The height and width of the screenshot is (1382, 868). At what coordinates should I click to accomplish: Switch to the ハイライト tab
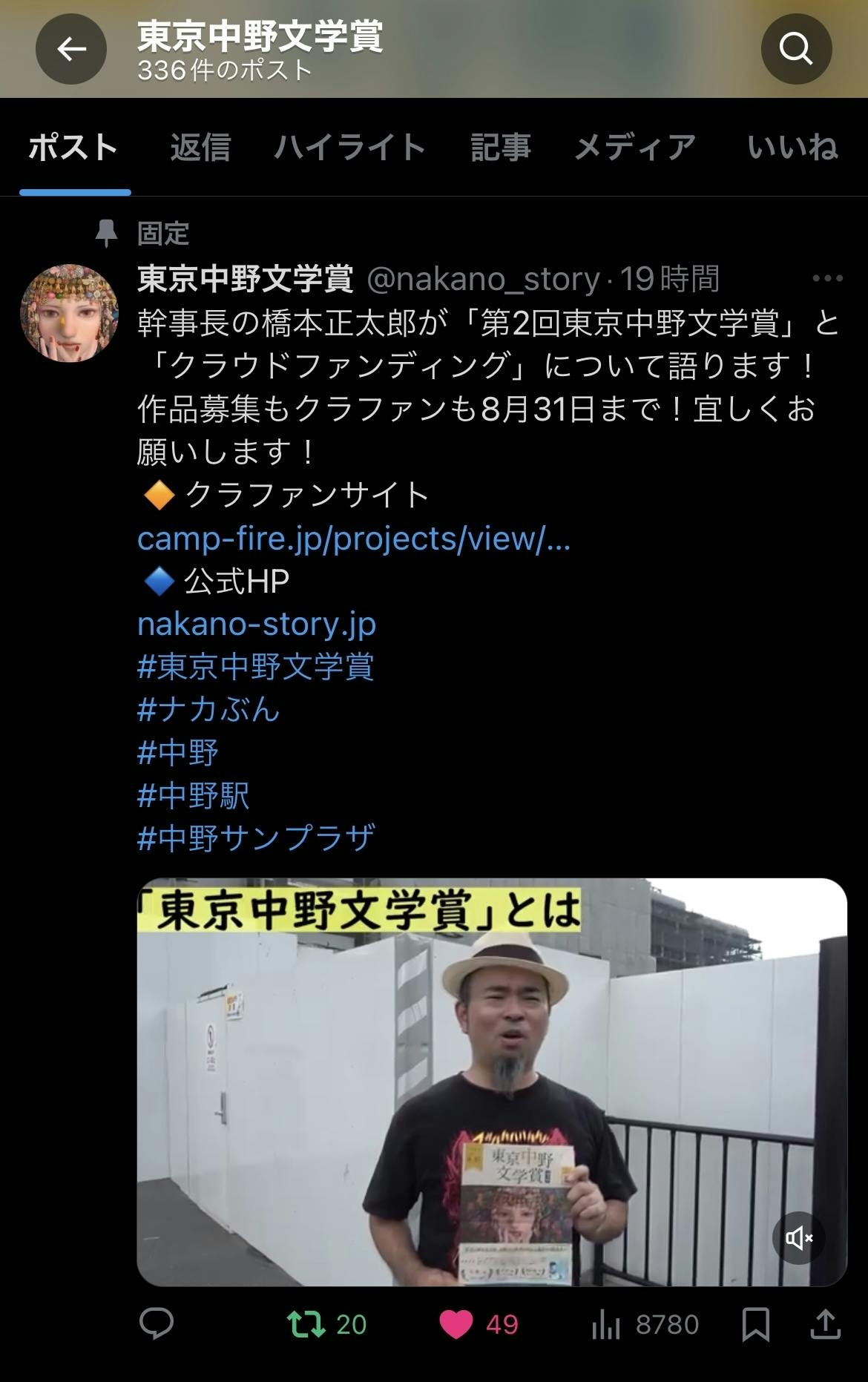click(349, 147)
